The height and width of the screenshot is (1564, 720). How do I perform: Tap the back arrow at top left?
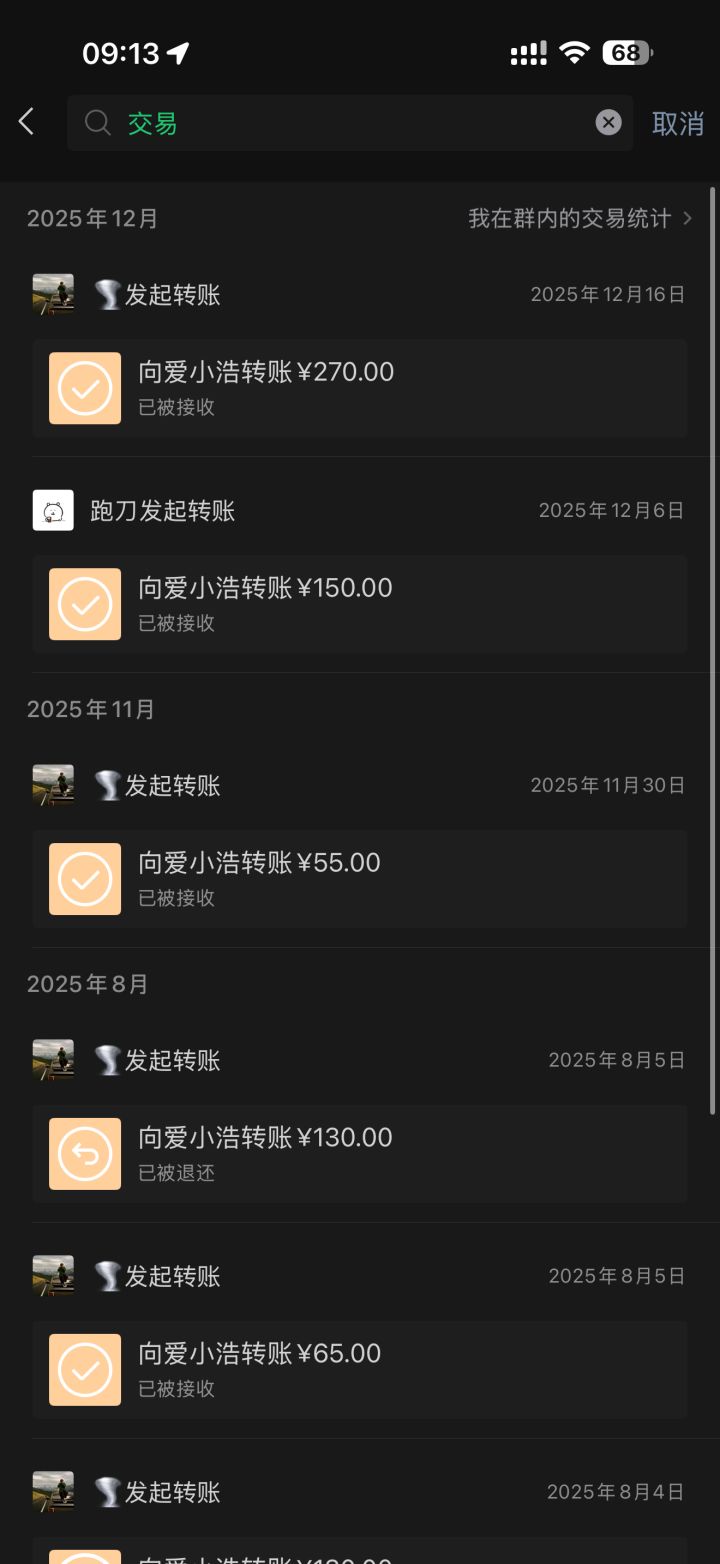pyautogui.click(x=25, y=120)
